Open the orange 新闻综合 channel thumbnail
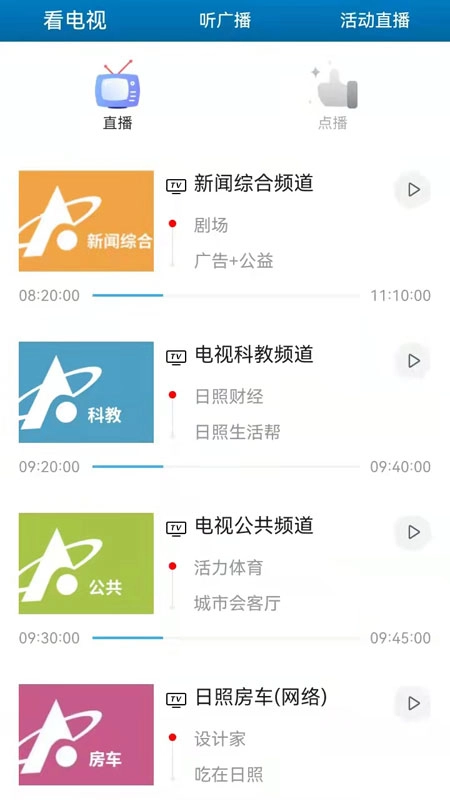This screenshot has height=800, width=450. 86,221
